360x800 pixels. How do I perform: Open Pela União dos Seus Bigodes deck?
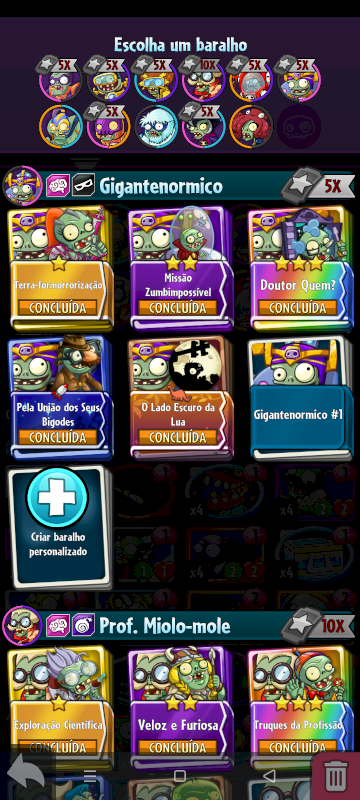click(x=61, y=398)
